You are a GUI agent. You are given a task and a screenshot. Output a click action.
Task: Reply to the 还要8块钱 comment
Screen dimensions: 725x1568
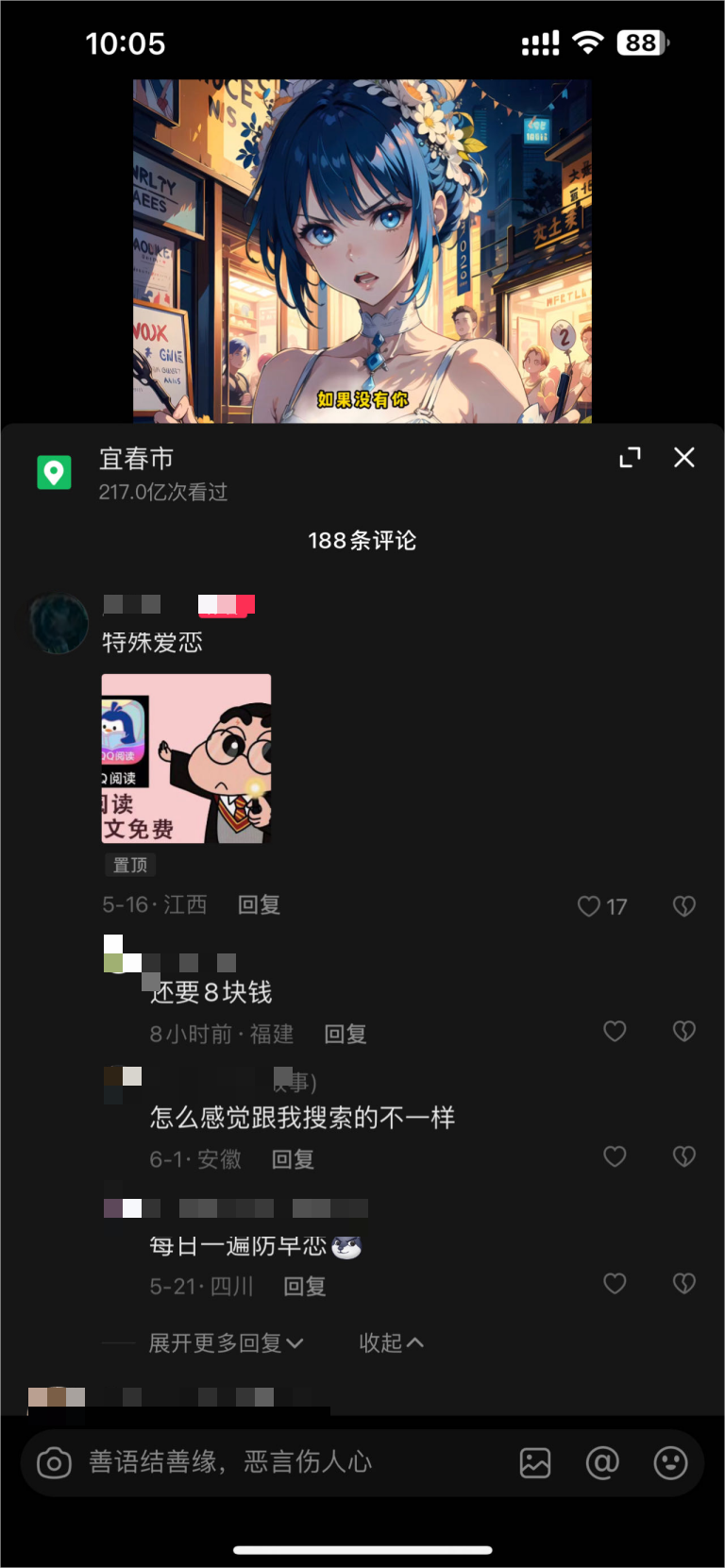pyautogui.click(x=345, y=1035)
